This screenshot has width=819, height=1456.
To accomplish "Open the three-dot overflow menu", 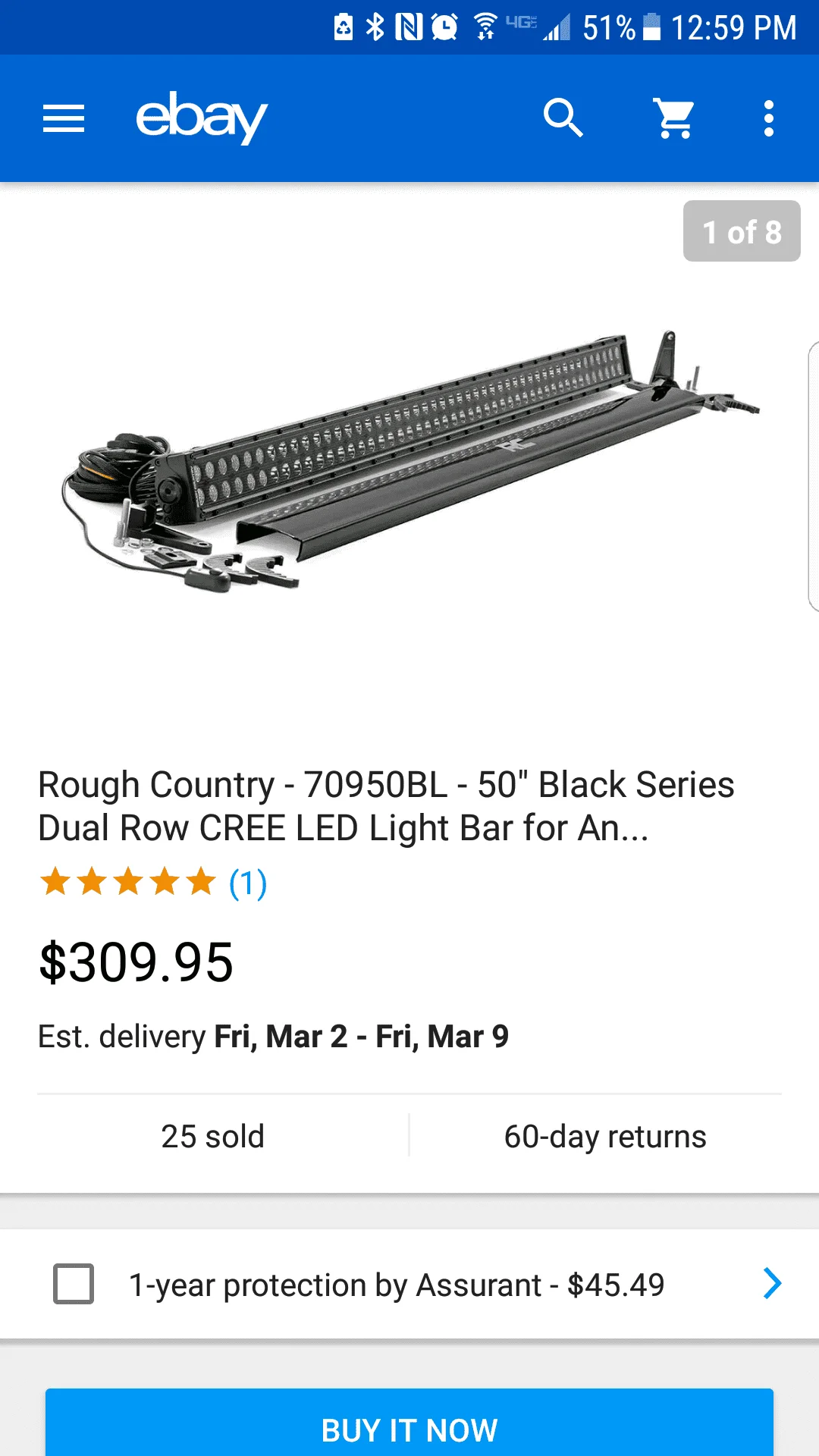I will tap(768, 119).
